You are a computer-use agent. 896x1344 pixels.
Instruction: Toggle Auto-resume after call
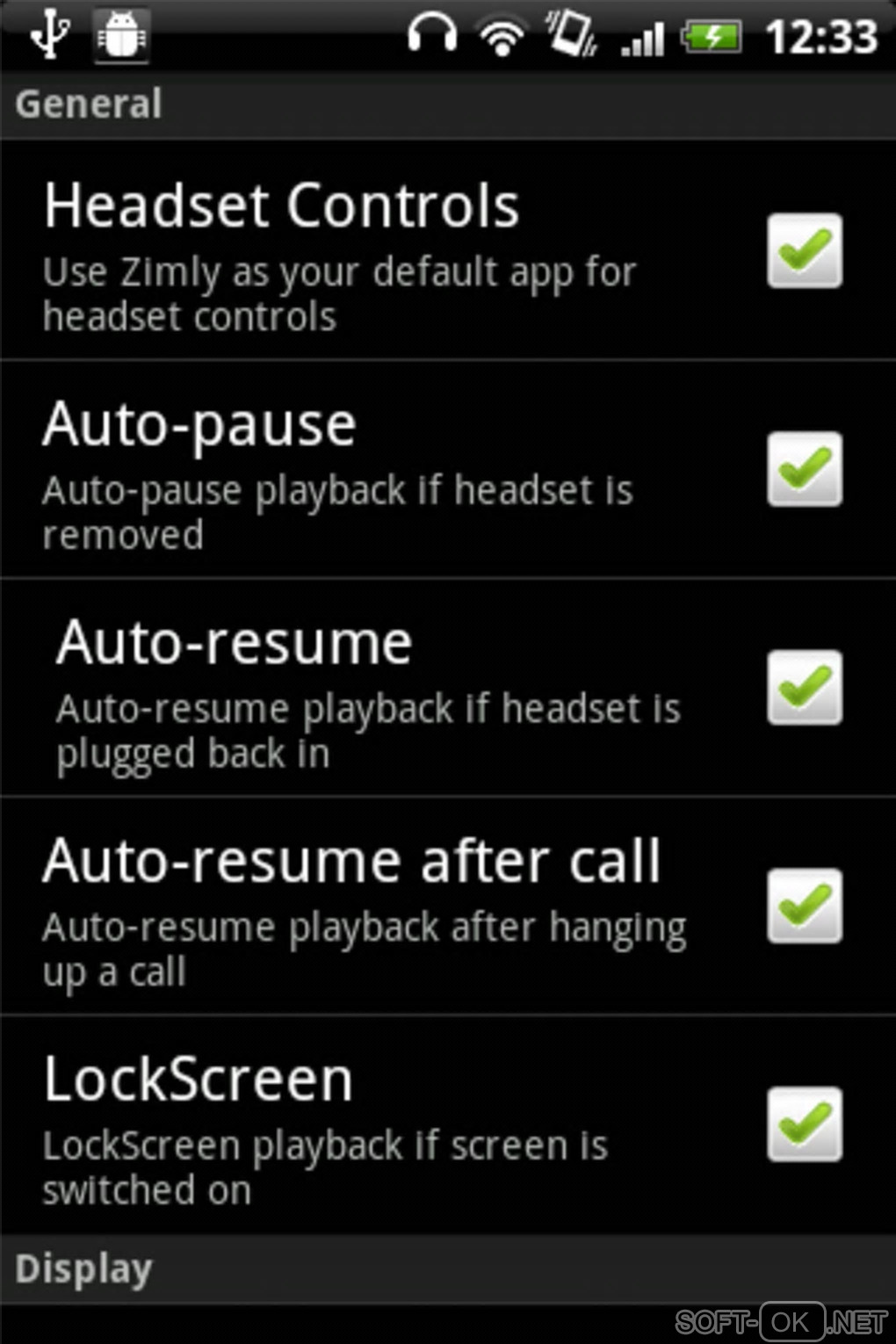(x=804, y=906)
